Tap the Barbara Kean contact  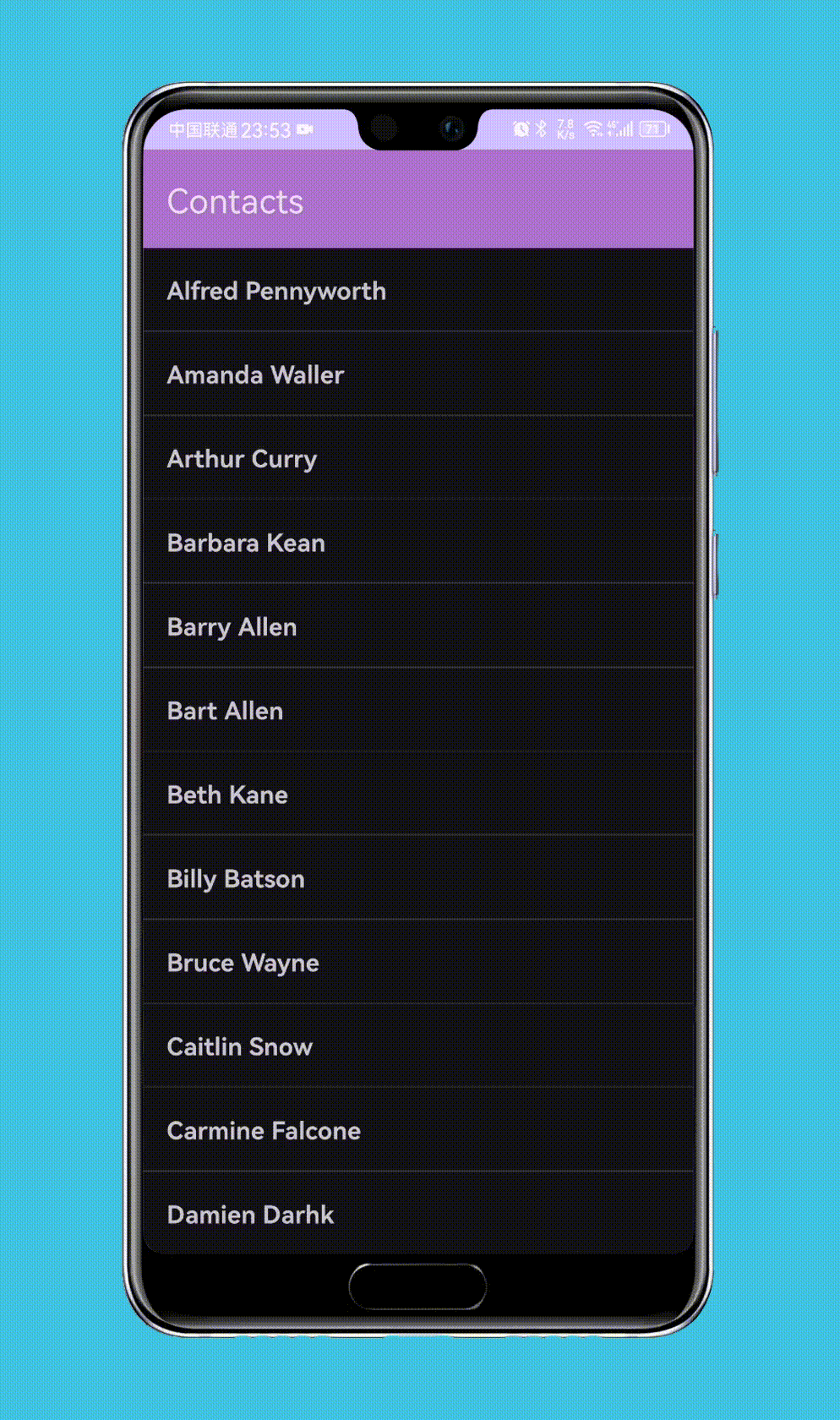[418, 542]
